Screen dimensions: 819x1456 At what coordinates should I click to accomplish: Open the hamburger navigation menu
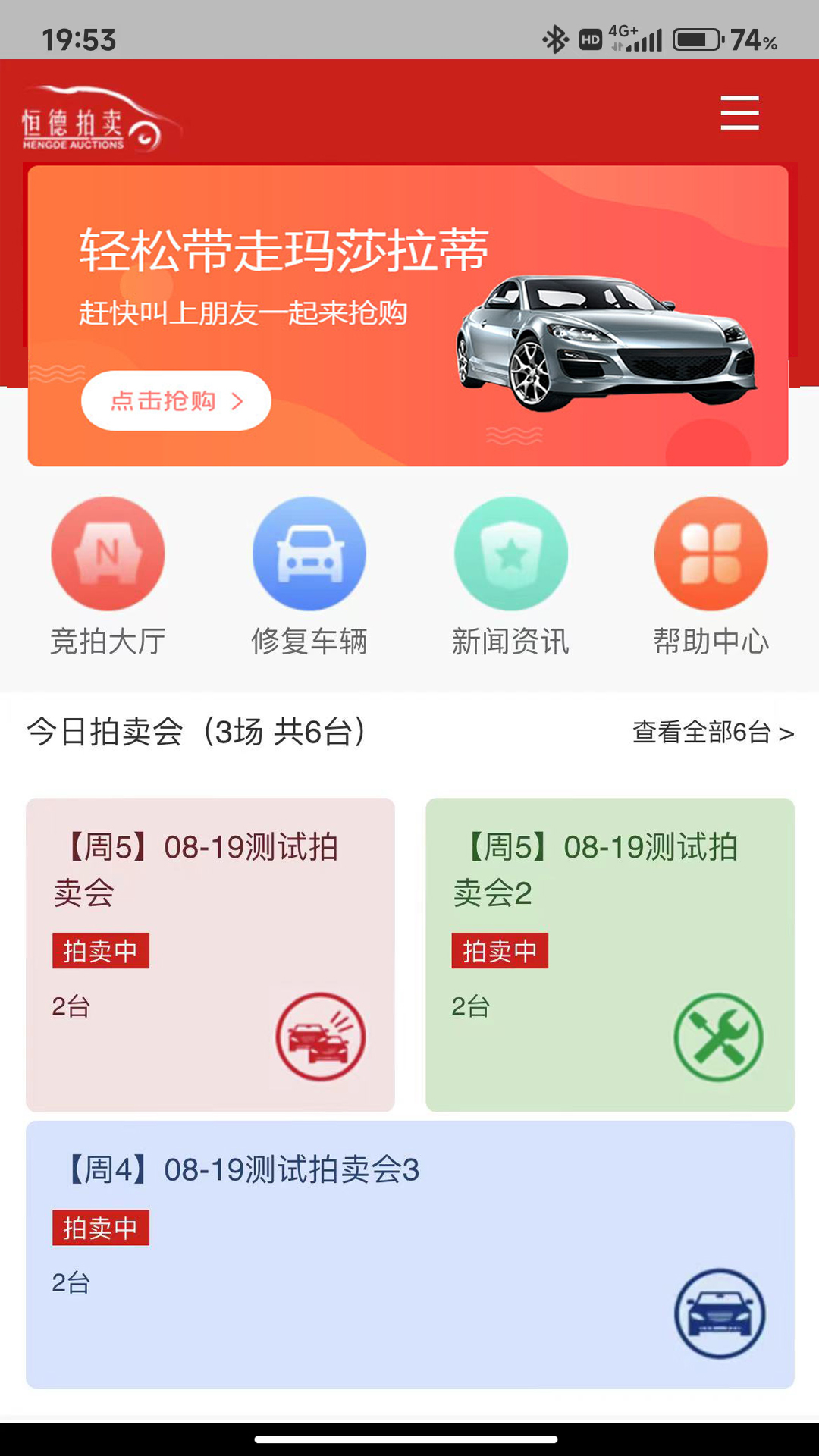pos(739,111)
